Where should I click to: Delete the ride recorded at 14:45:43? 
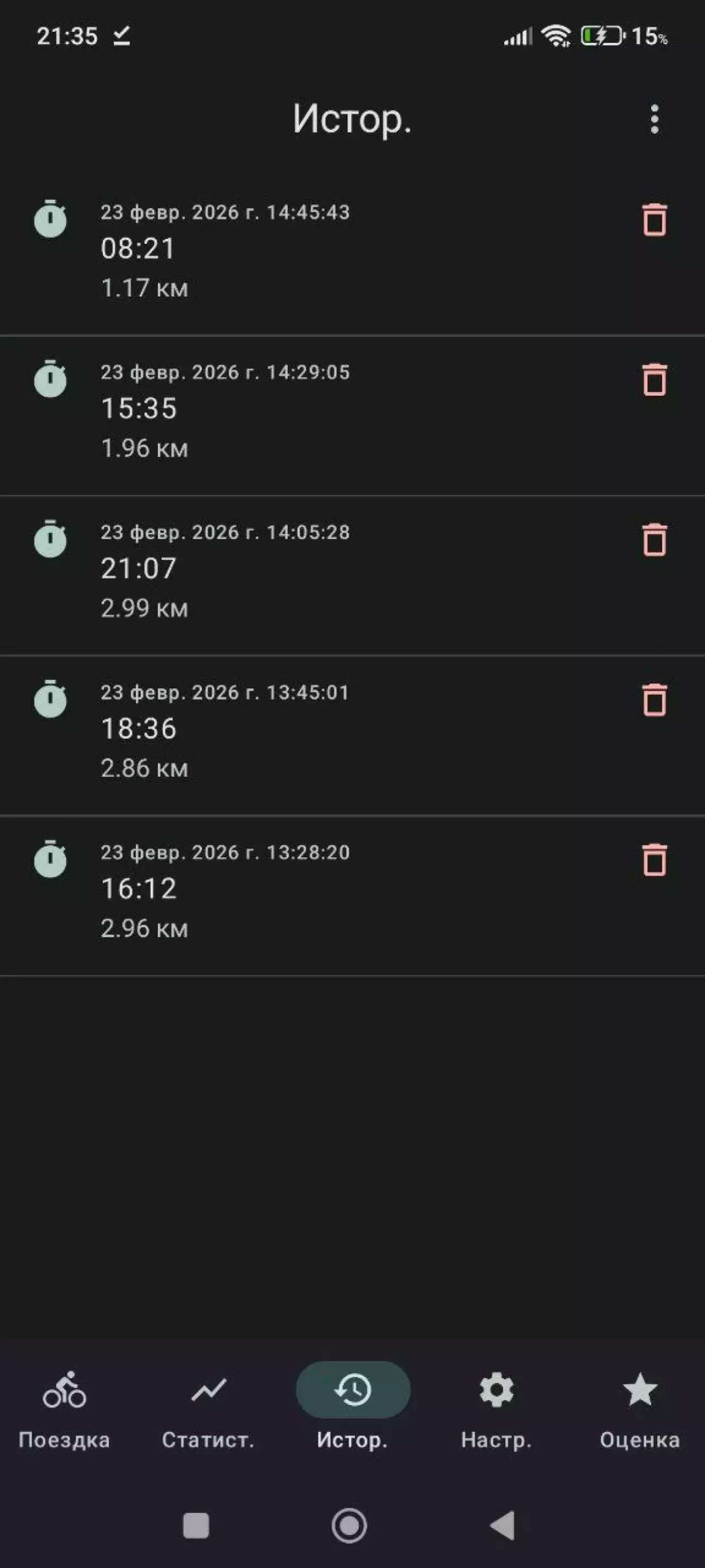[x=654, y=220]
